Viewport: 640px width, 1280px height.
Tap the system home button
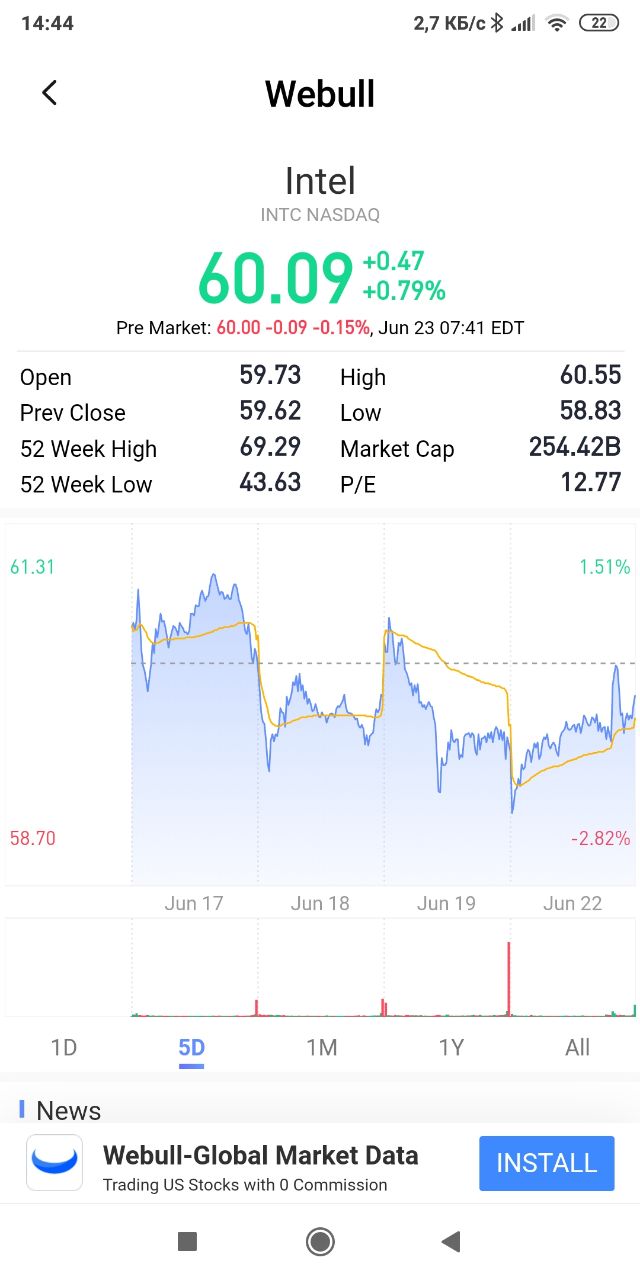pyautogui.click(x=320, y=1241)
